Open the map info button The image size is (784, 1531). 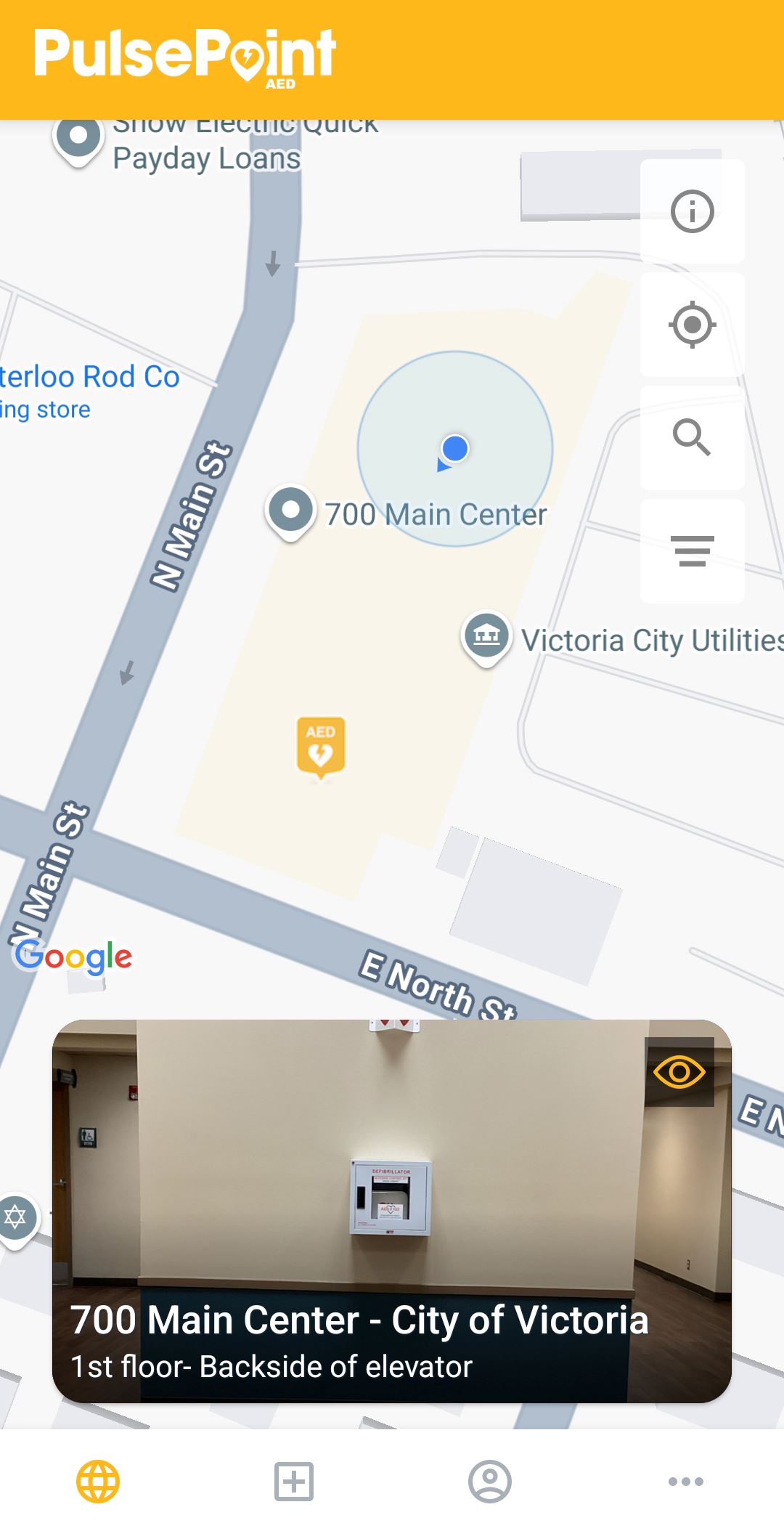click(x=692, y=211)
